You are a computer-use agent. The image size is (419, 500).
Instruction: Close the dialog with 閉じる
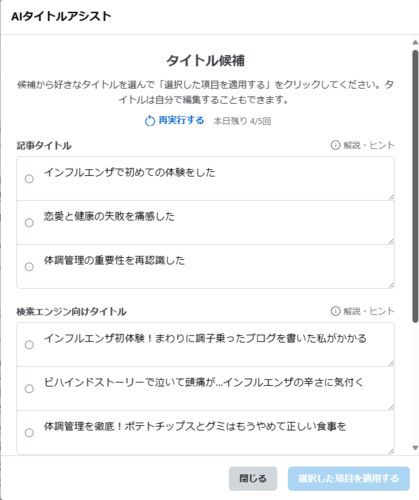click(253, 479)
